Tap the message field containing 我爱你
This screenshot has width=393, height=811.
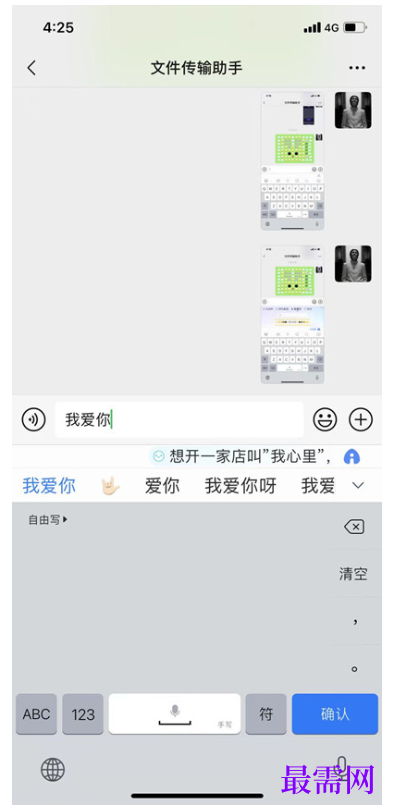click(179, 419)
